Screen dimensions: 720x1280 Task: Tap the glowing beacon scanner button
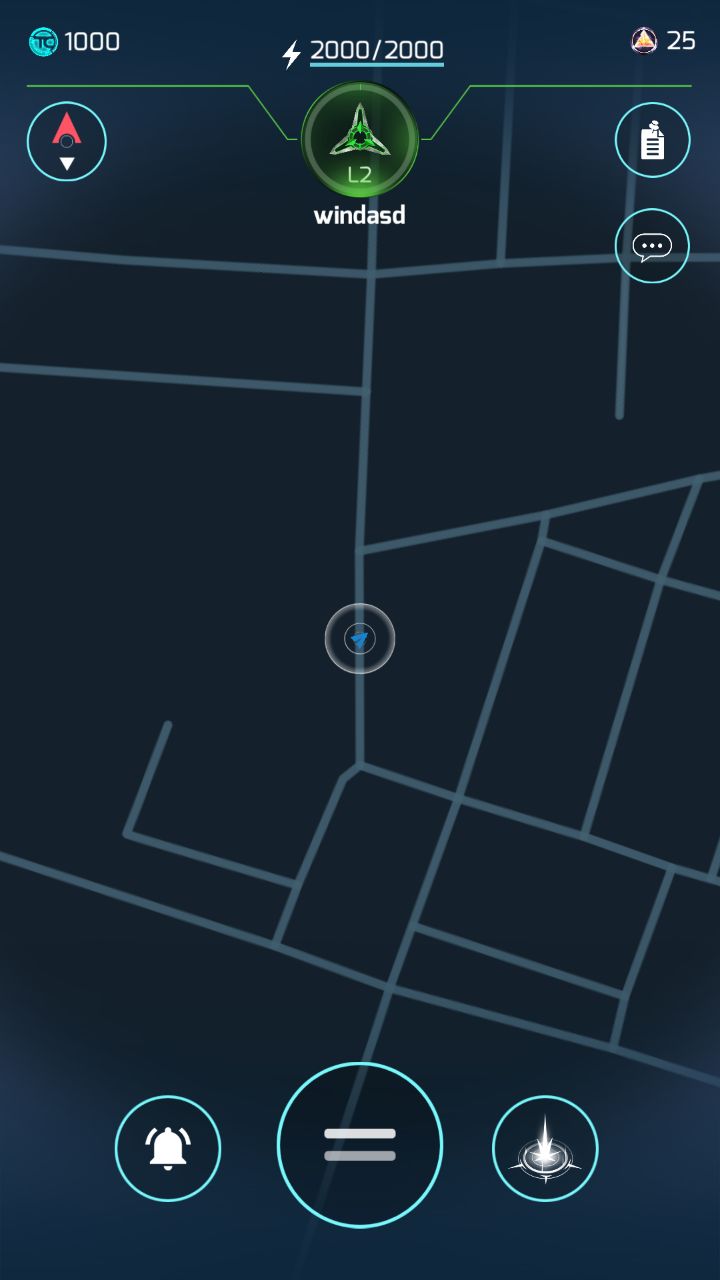click(545, 1148)
